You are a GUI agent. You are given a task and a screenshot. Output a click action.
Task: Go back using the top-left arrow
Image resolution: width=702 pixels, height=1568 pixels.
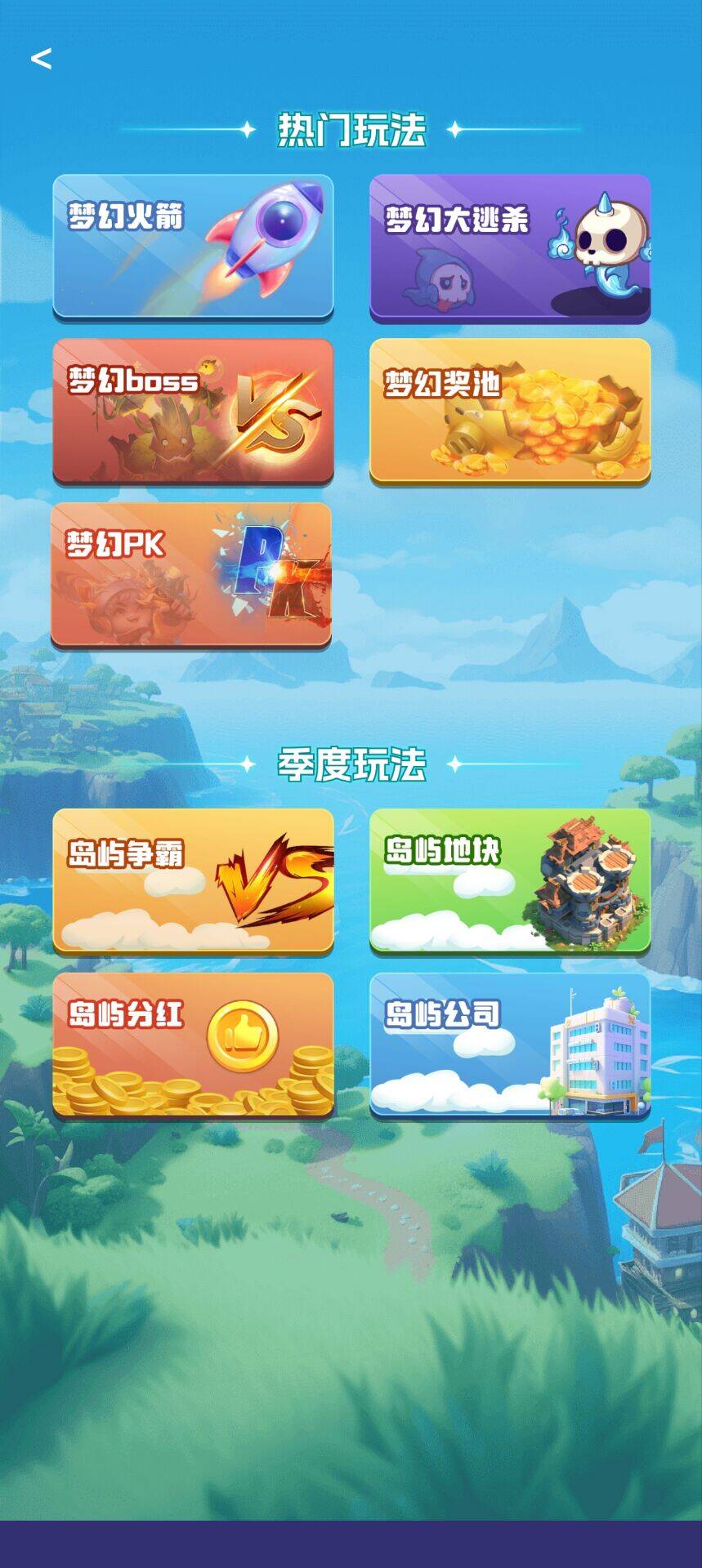41,59
